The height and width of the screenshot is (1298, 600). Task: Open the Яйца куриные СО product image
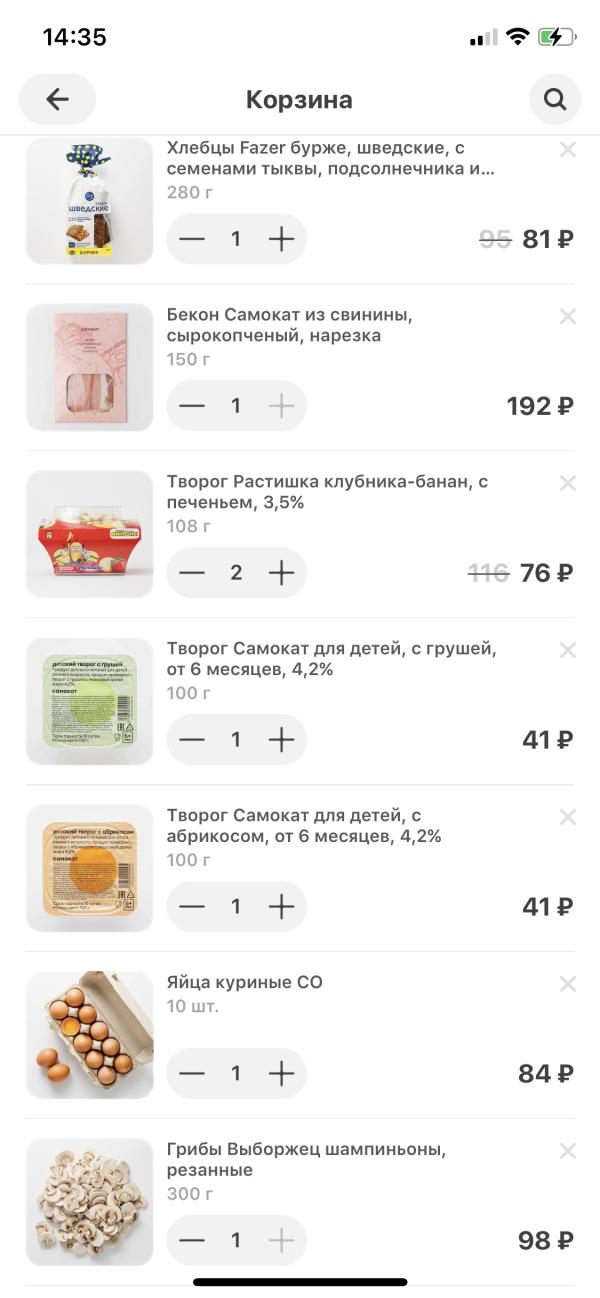[x=89, y=1035]
